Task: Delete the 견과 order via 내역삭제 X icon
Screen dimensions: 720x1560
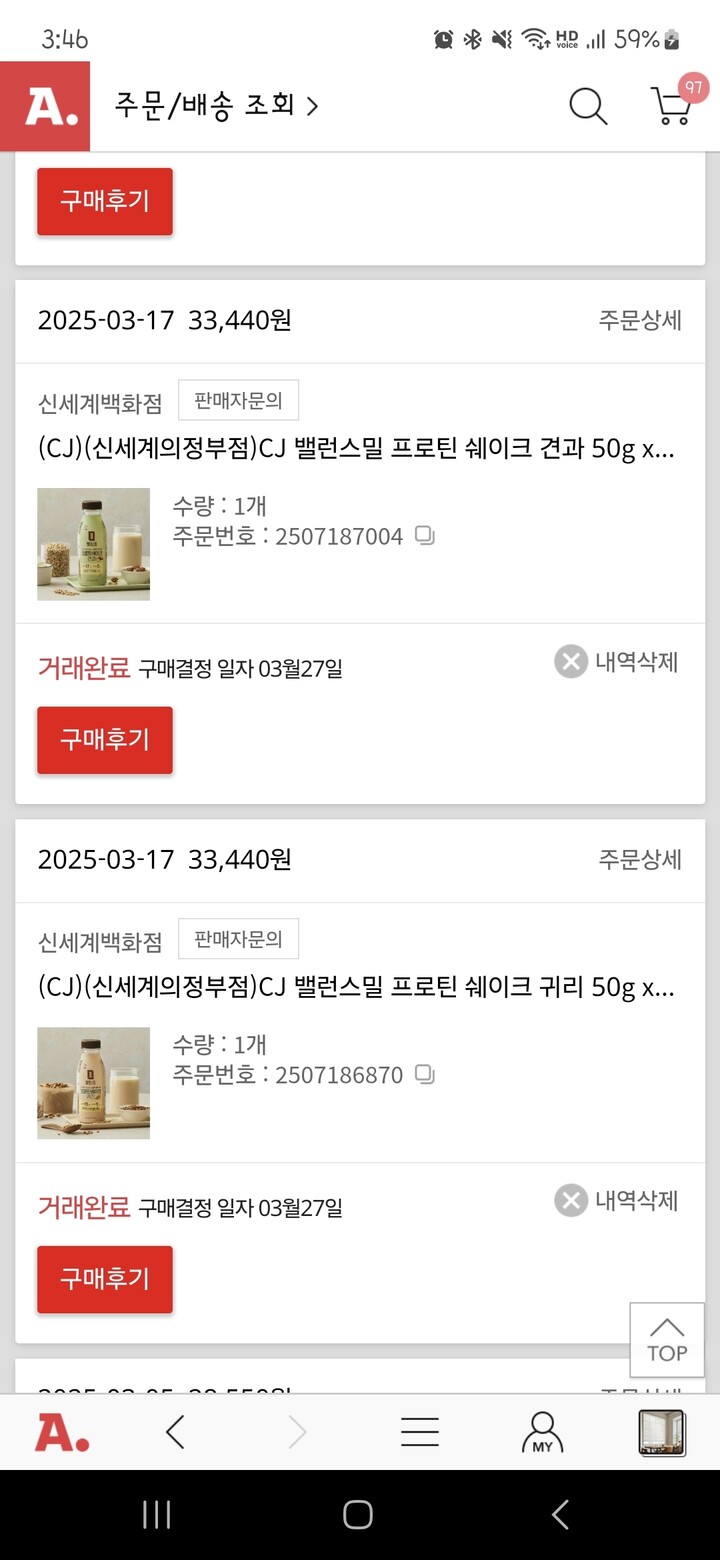Action: [x=570, y=661]
